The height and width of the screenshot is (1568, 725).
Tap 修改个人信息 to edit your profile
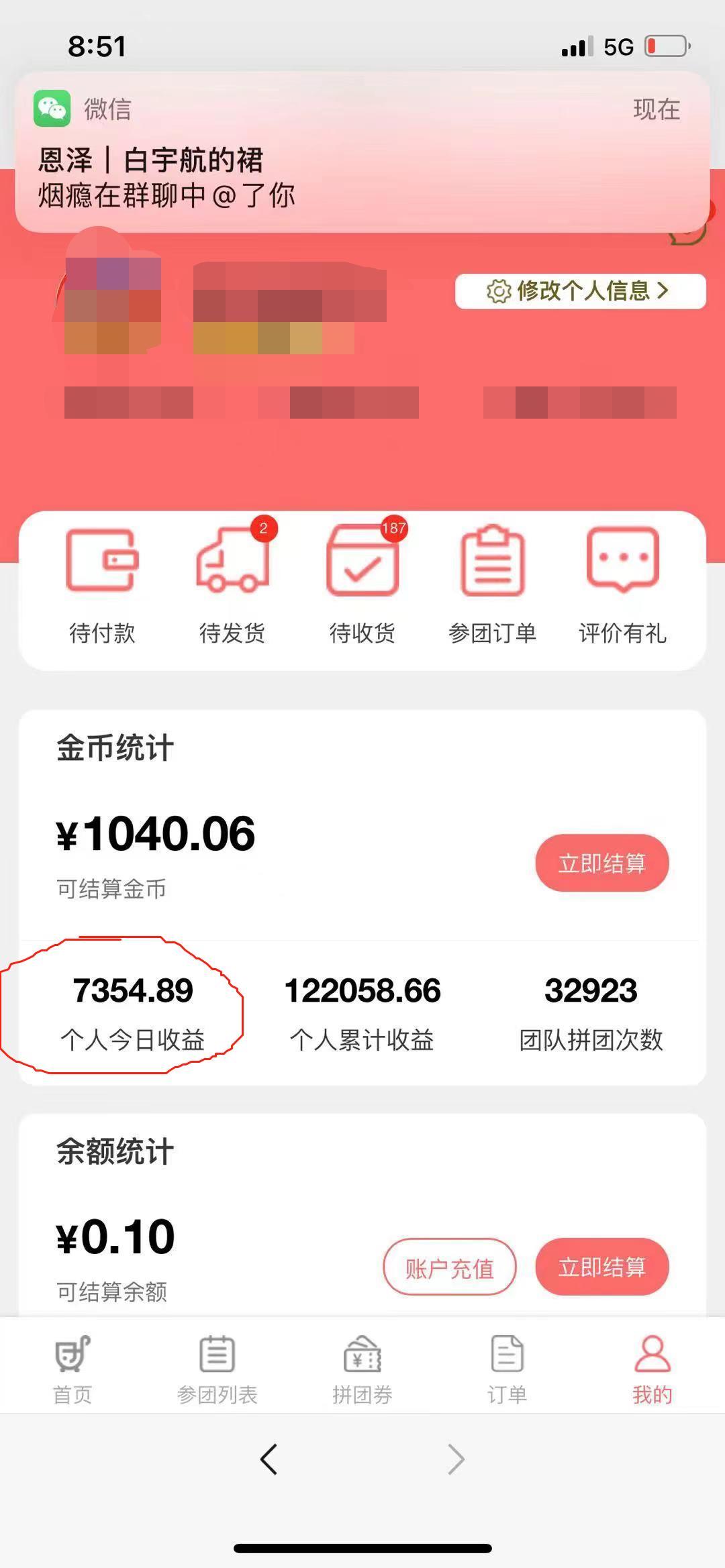point(581,291)
